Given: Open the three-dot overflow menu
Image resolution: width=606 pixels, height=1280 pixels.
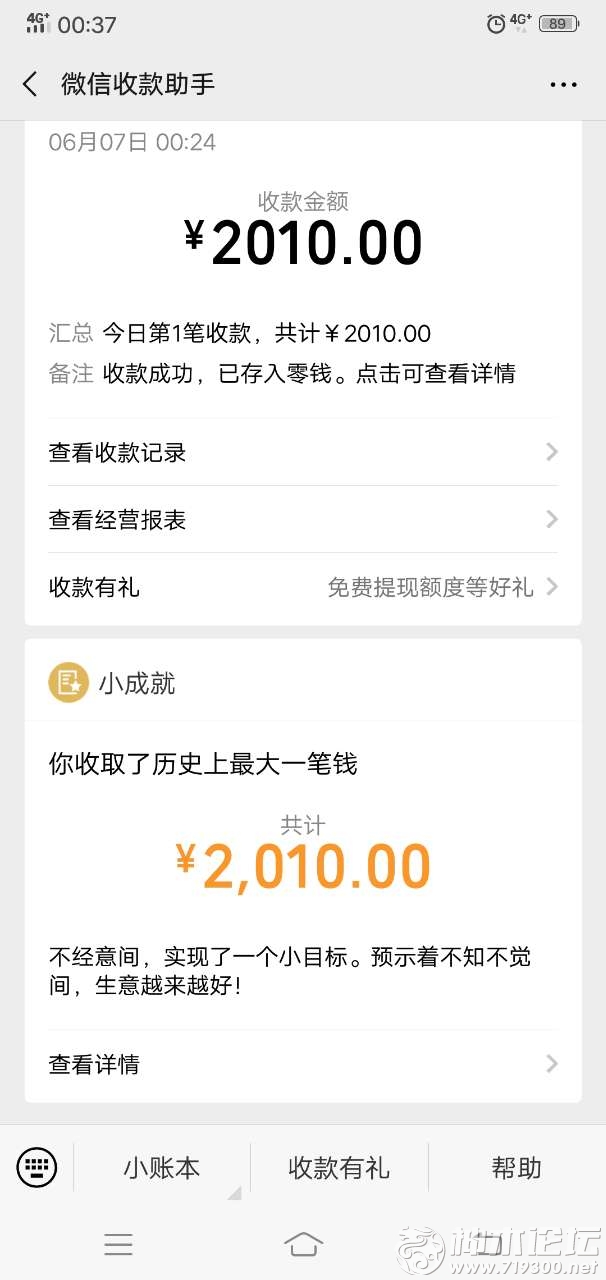Looking at the screenshot, I should (564, 85).
